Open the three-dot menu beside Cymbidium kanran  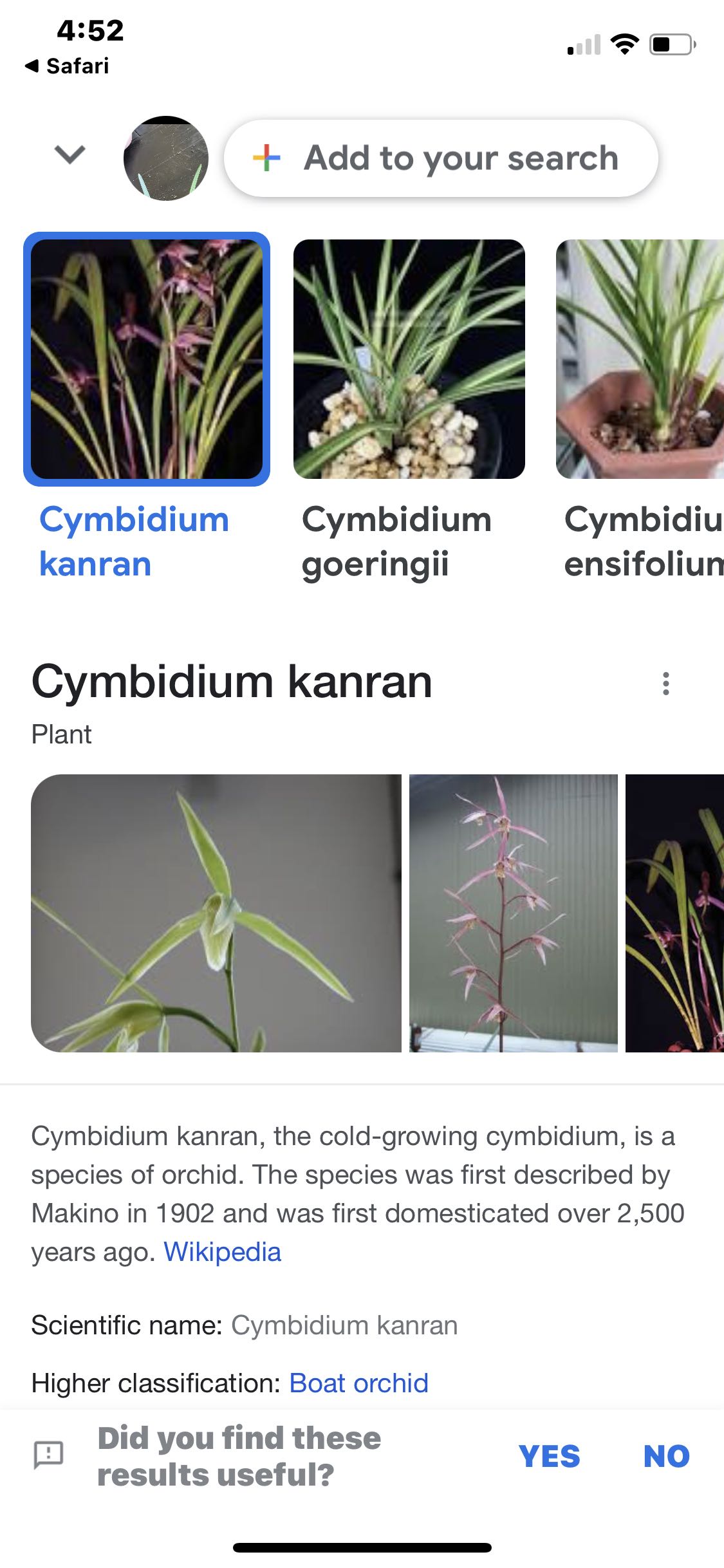(666, 684)
